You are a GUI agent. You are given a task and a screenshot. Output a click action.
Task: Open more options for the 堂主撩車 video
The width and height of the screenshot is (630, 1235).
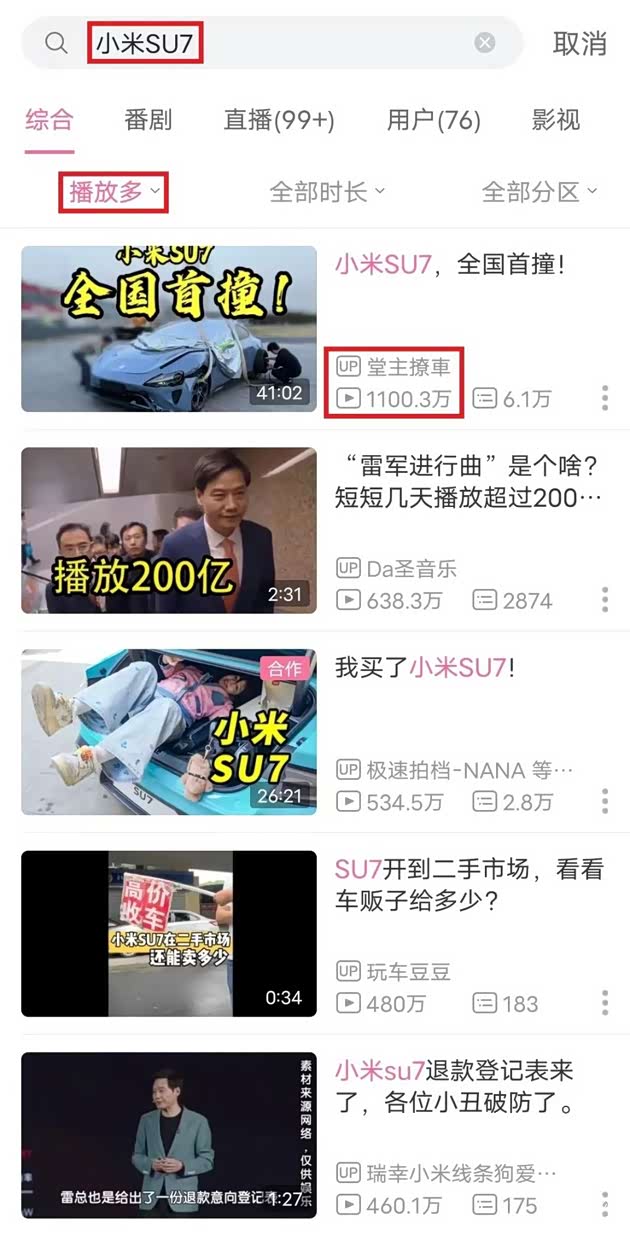(605, 399)
